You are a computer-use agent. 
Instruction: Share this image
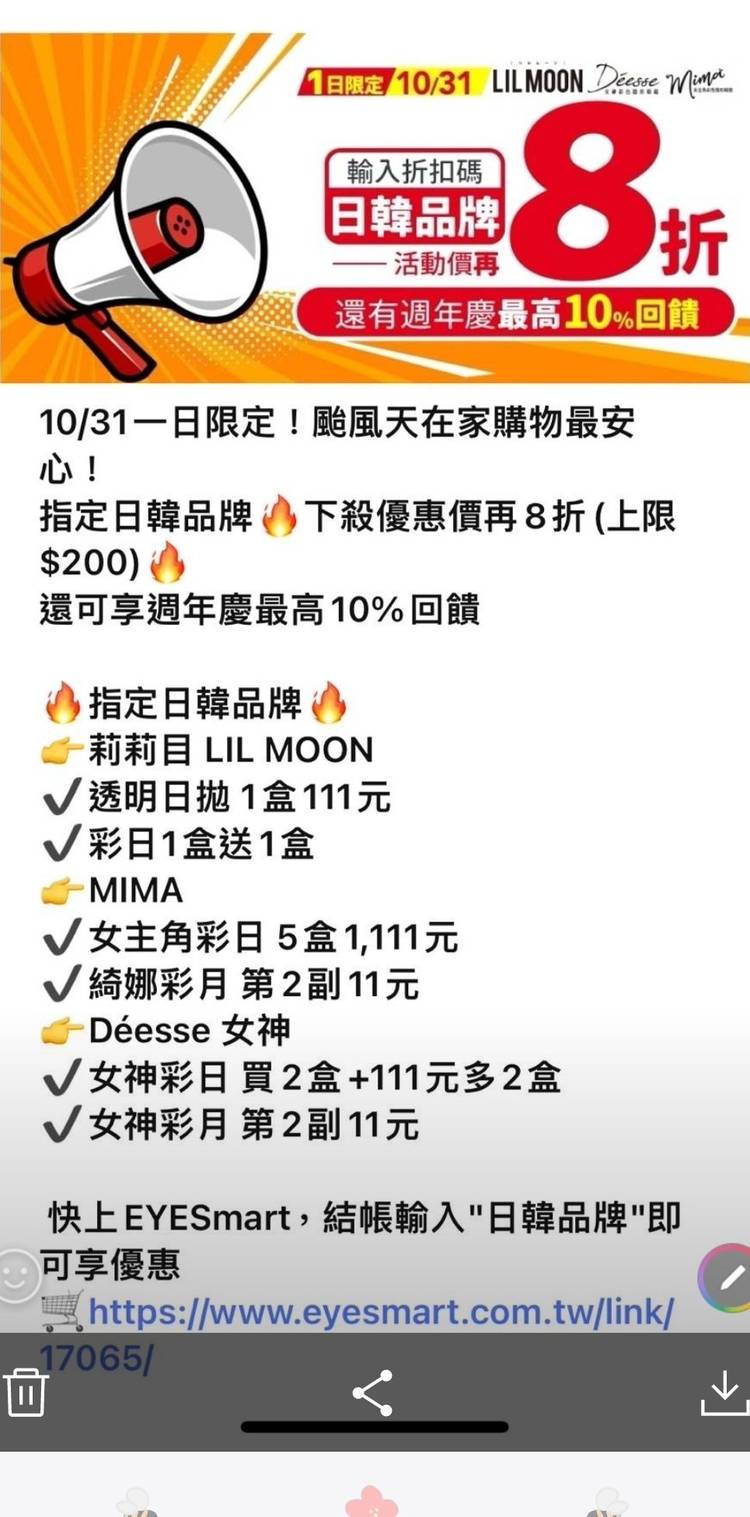coord(373,1392)
